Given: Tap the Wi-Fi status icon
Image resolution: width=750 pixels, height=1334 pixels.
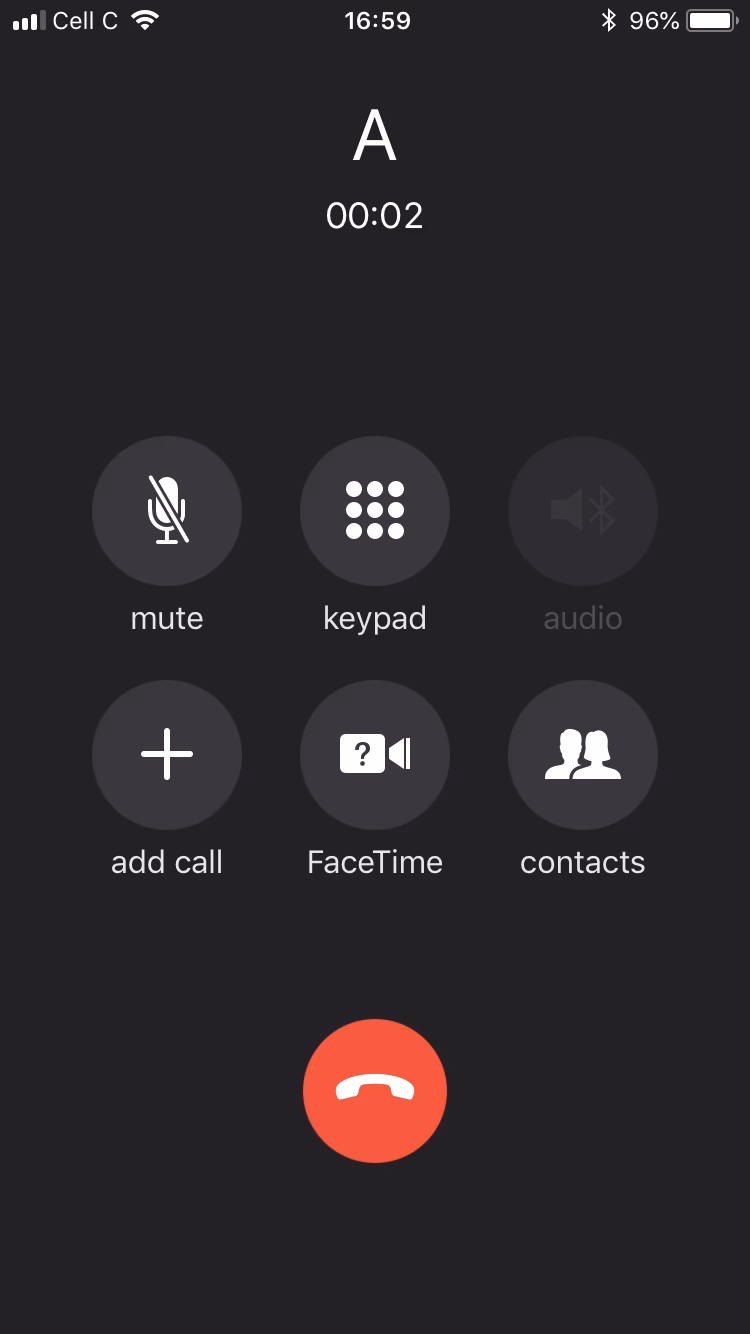Looking at the screenshot, I should pos(143,19).
